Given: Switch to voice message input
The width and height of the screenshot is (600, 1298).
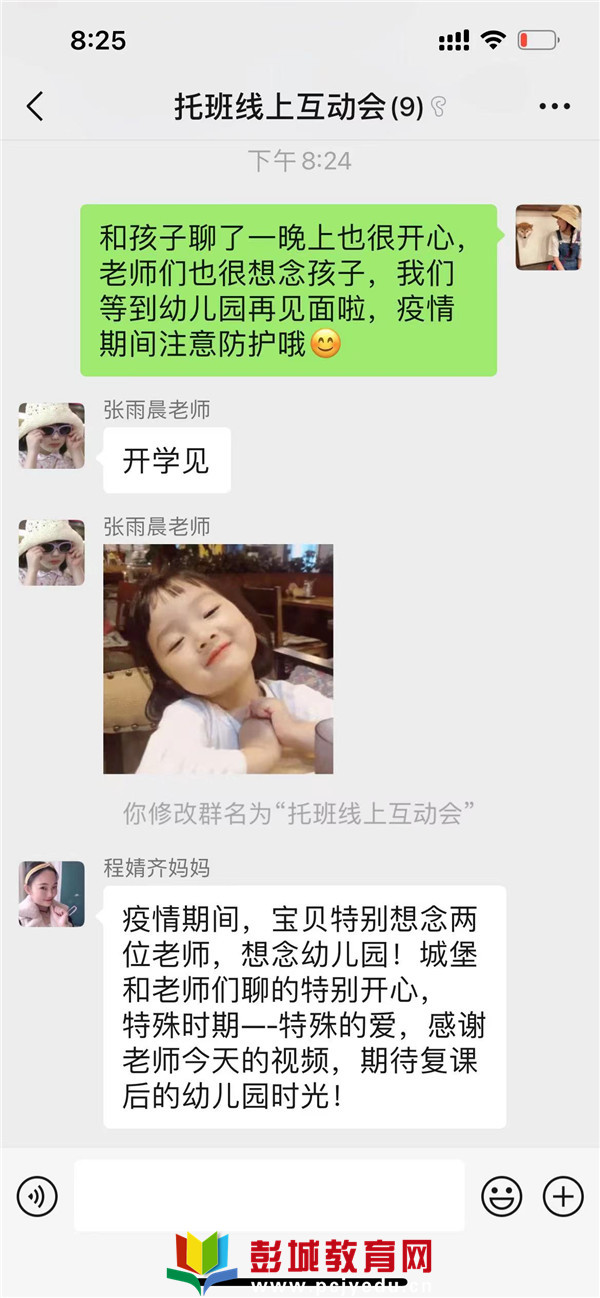Looking at the screenshot, I should click(38, 1195).
